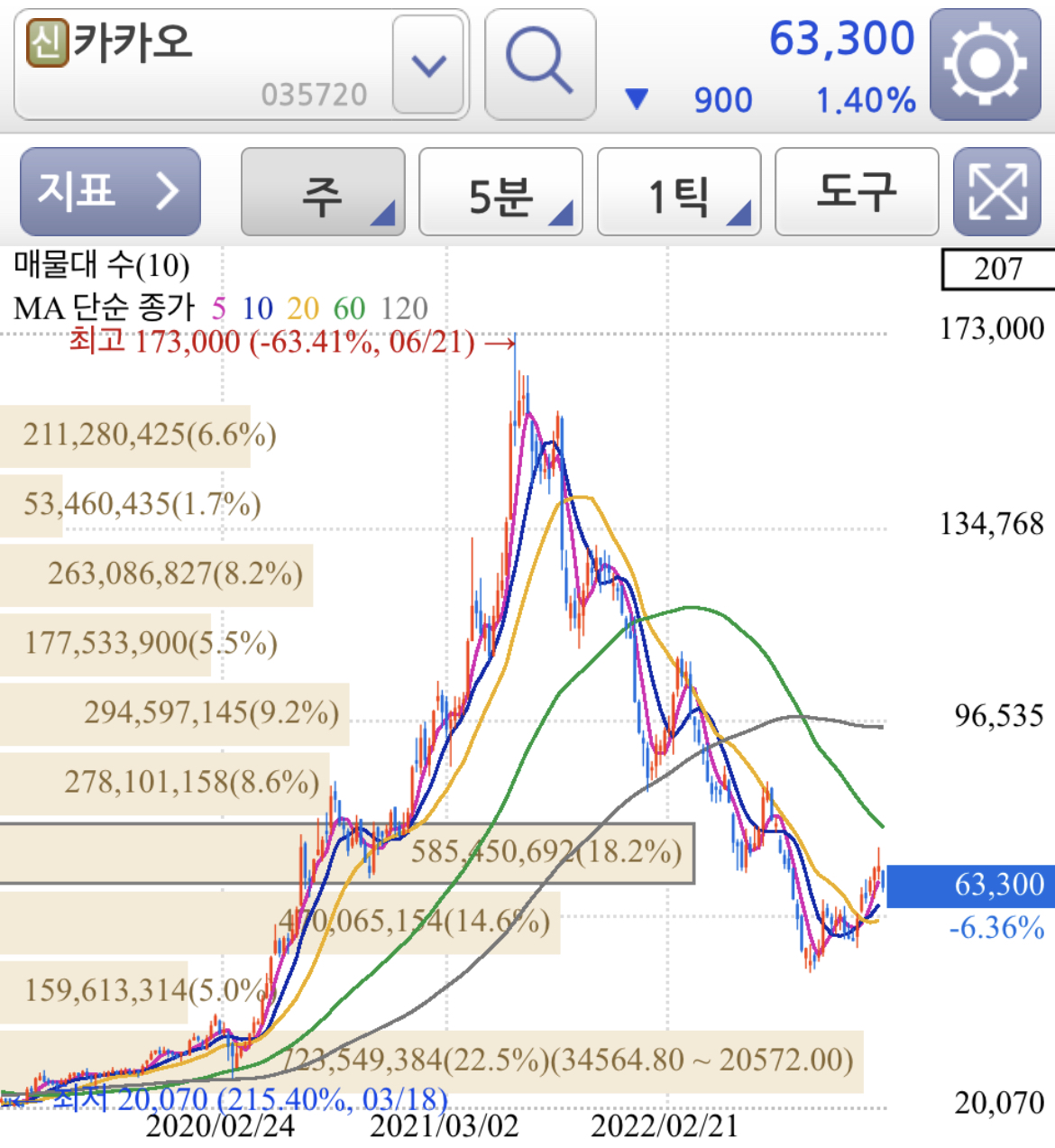This screenshot has width=1055, height=1148.
Task: Open the 지표 indicator panel arrow
Action: coord(166,192)
